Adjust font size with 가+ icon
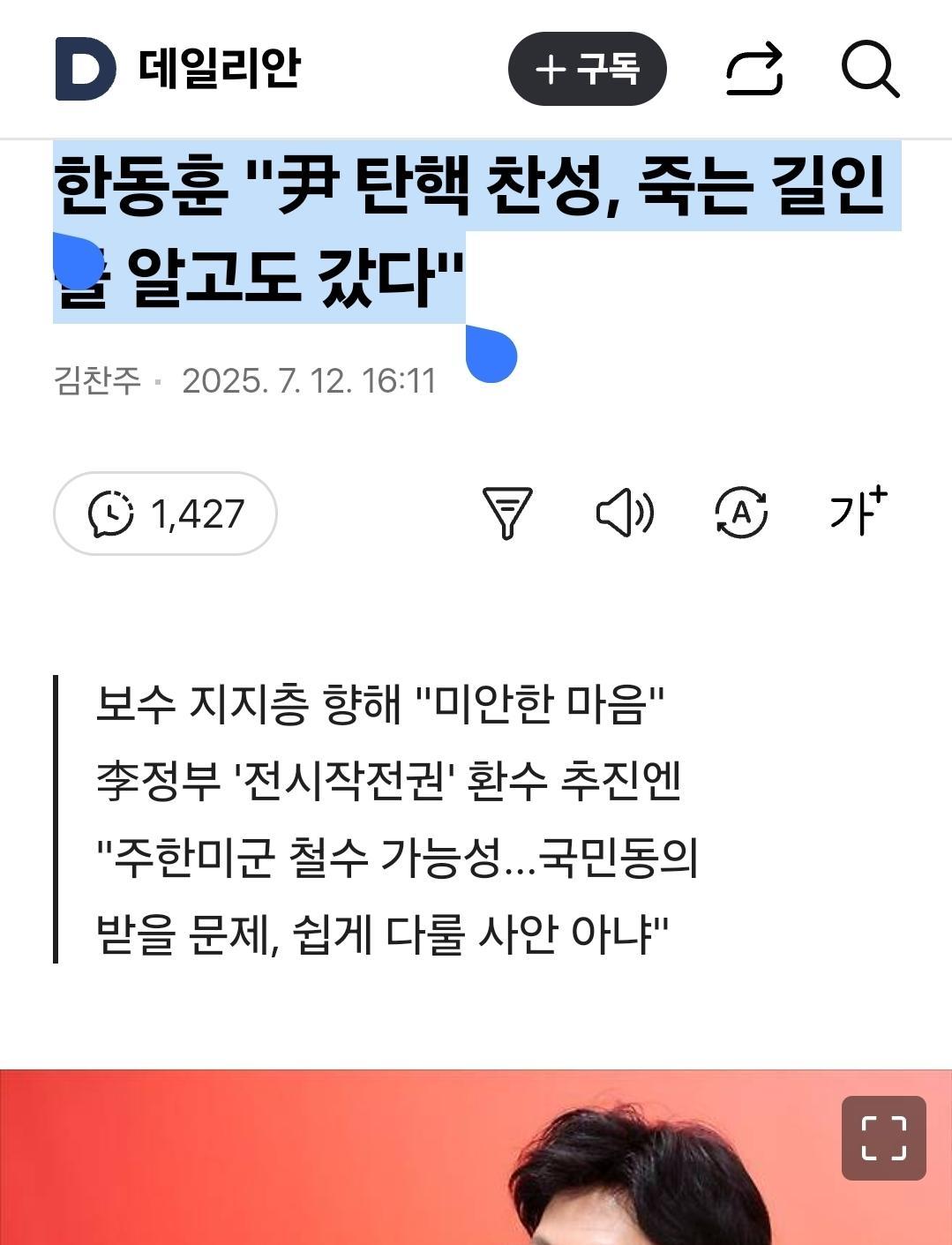 click(x=858, y=510)
